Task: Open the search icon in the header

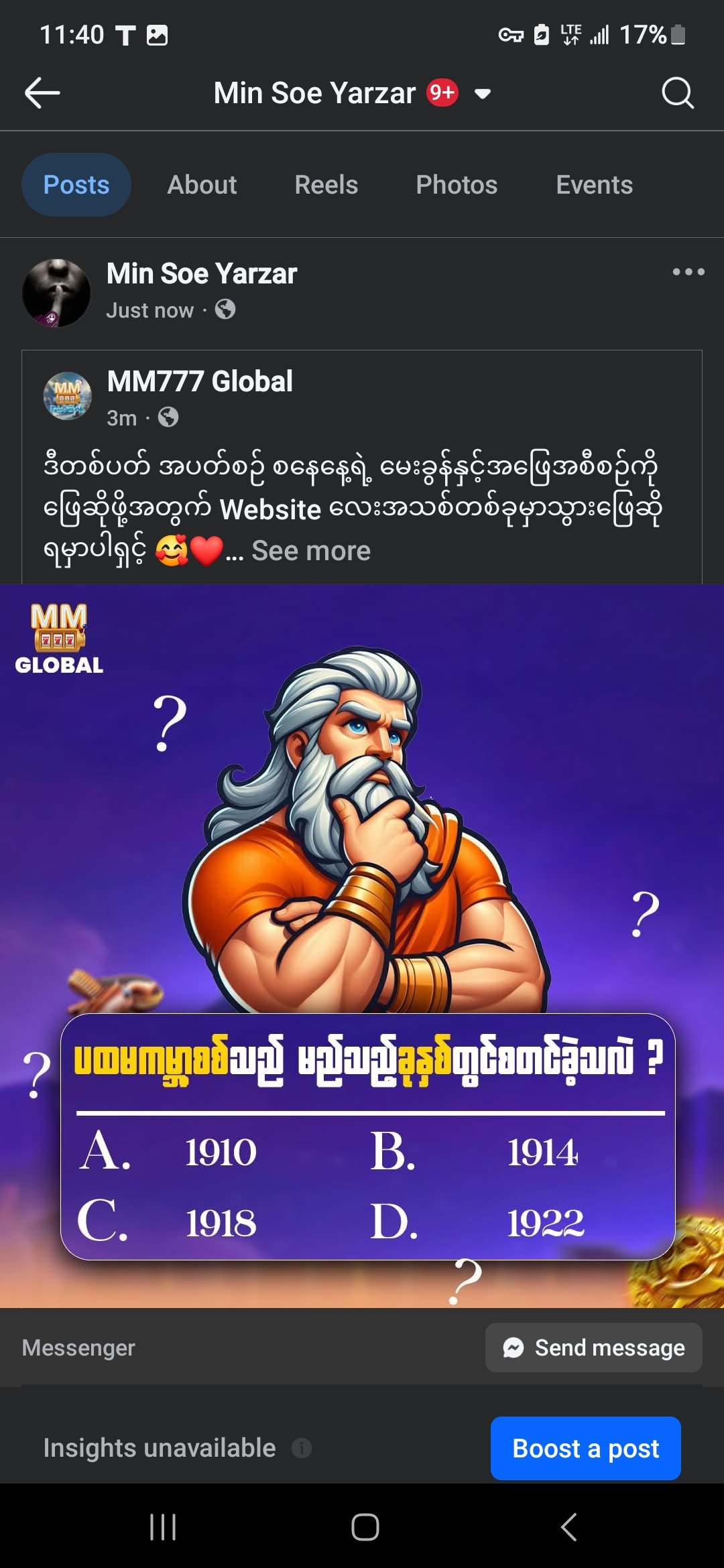Action: click(677, 92)
